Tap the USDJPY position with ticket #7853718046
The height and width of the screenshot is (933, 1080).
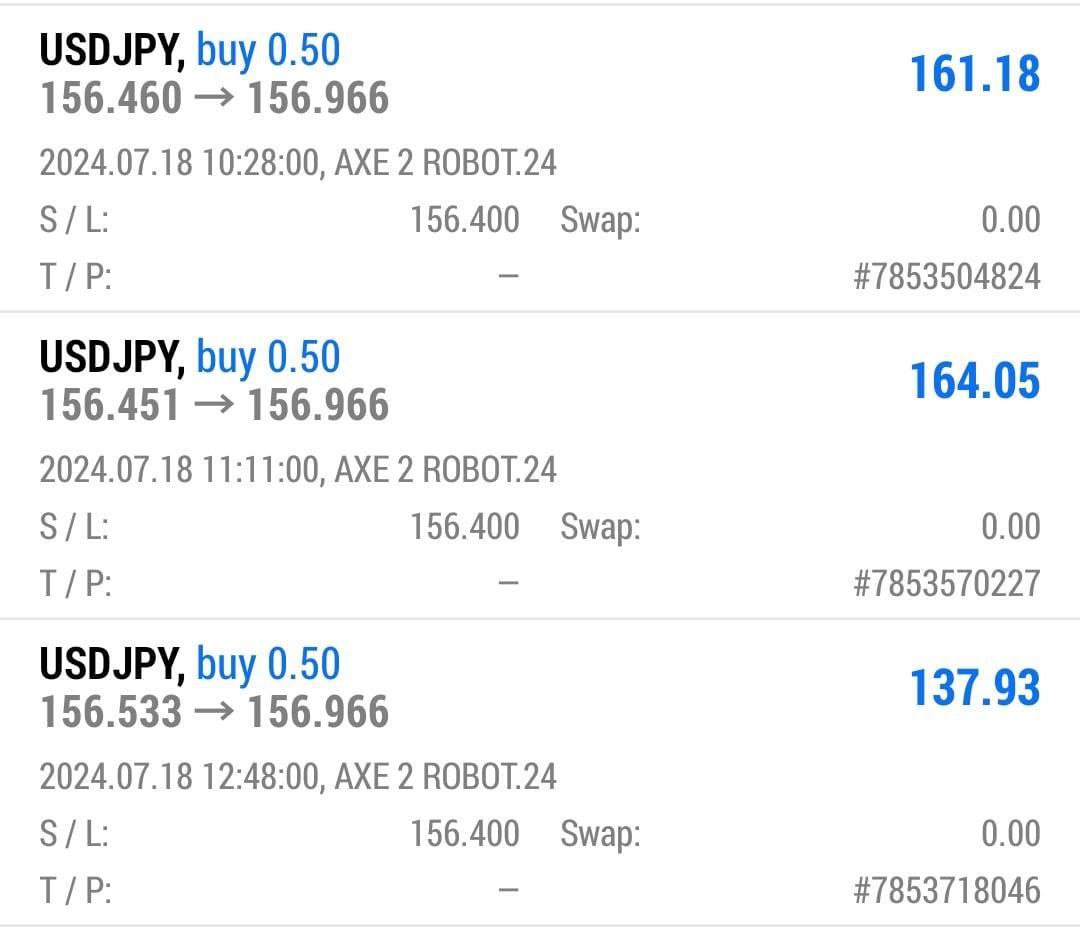click(540, 773)
